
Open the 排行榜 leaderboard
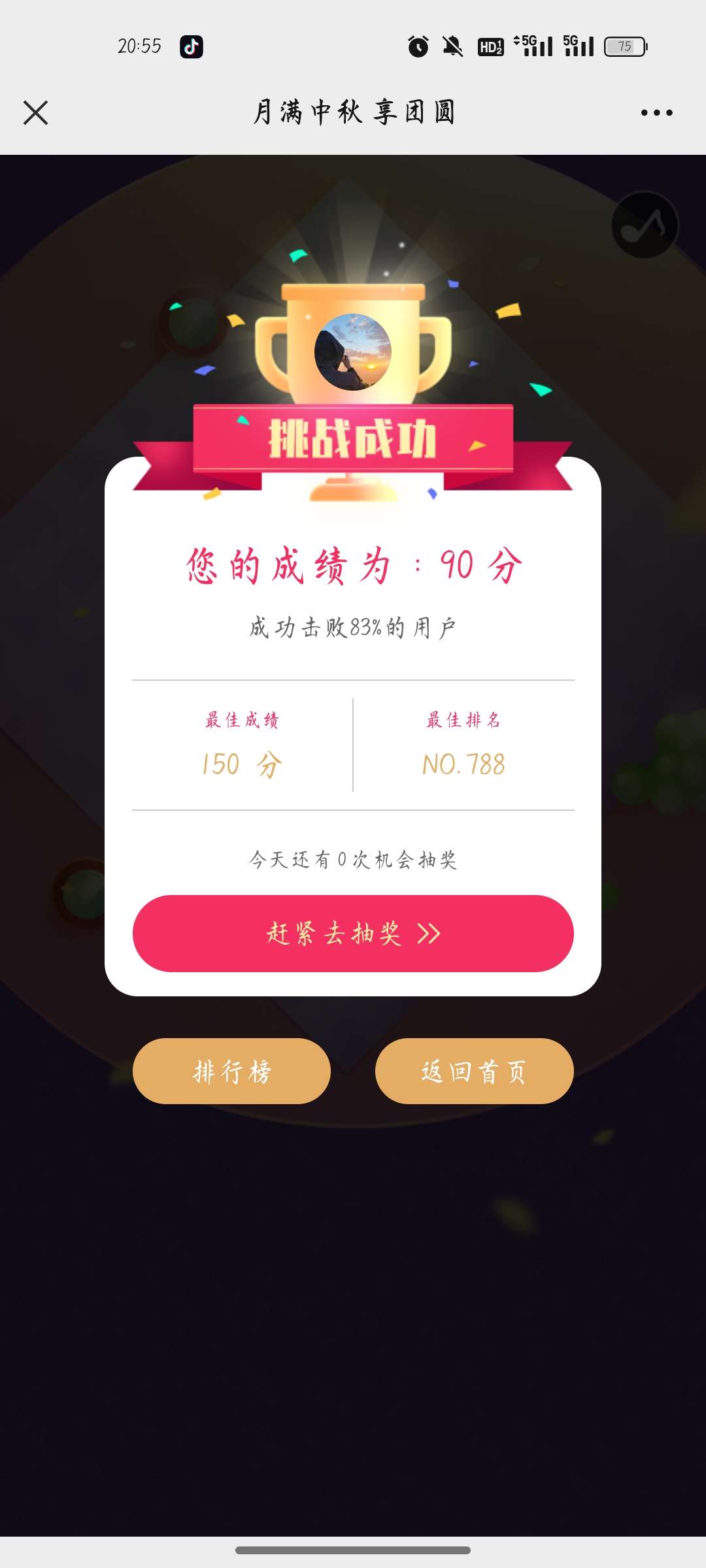(231, 1071)
